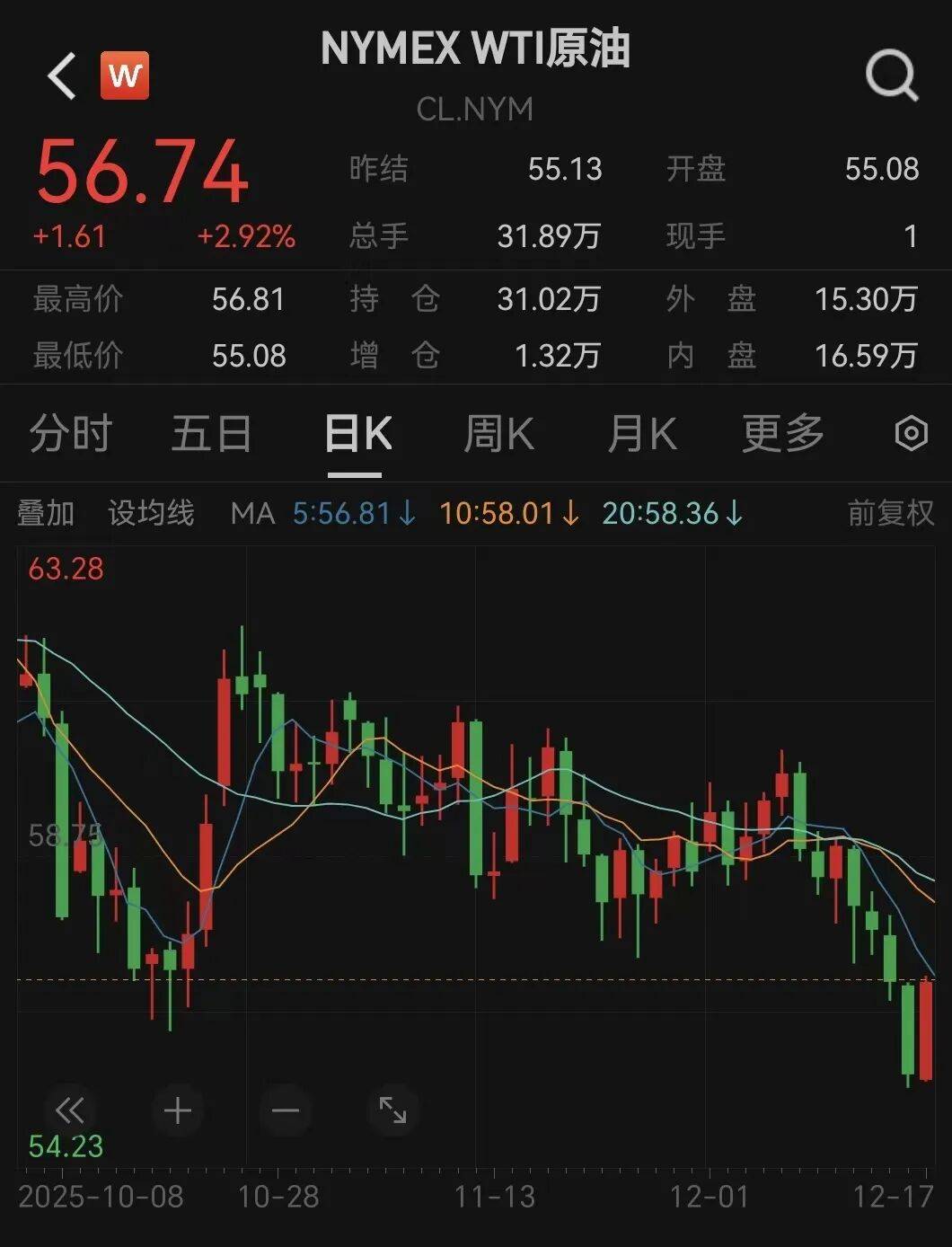Open chart settings hexagon icon
This screenshot has height=1247, width=952.
click(x=911, y=434)
